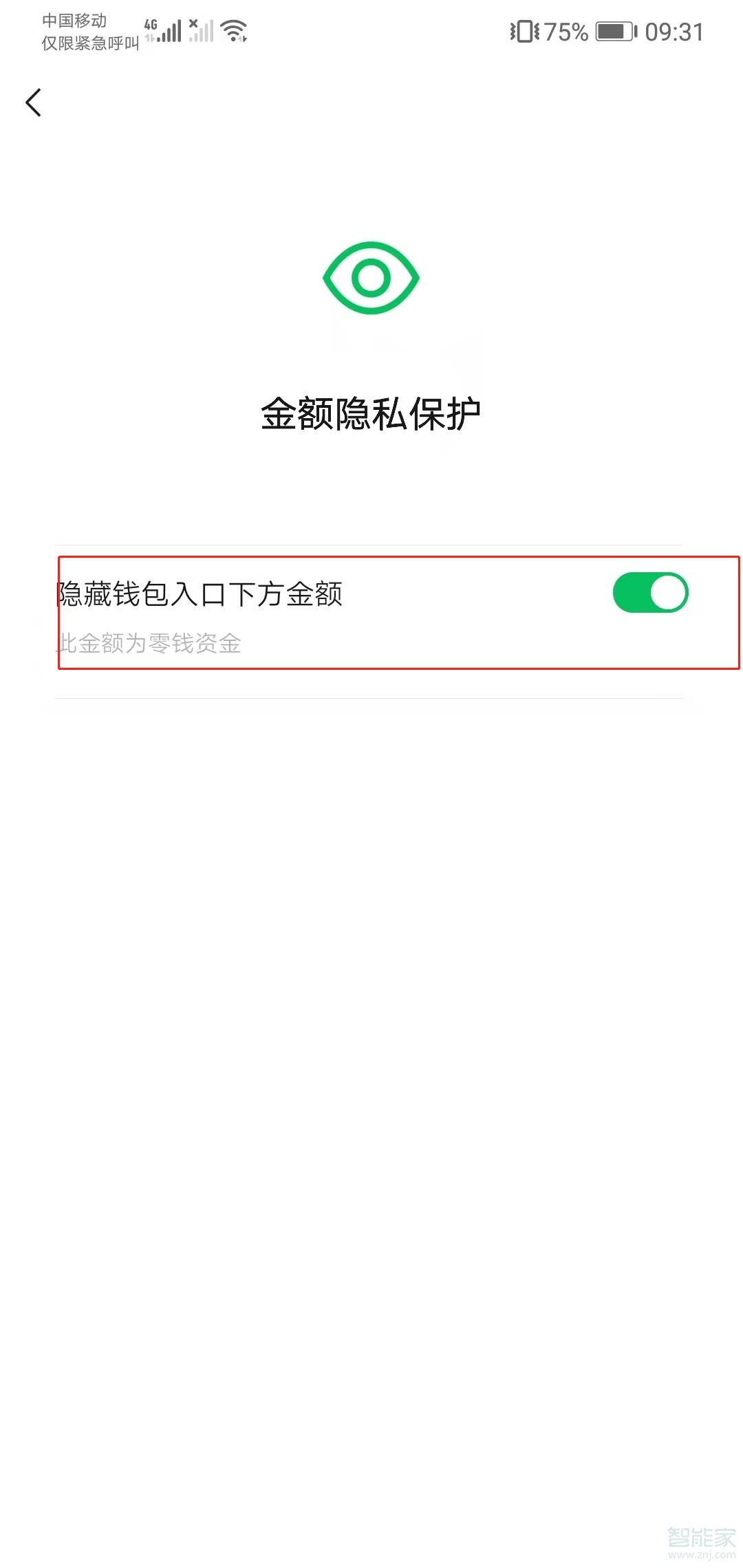Tap the green eye privacy icon
743x1568 pixels.
tap(371, 276)
